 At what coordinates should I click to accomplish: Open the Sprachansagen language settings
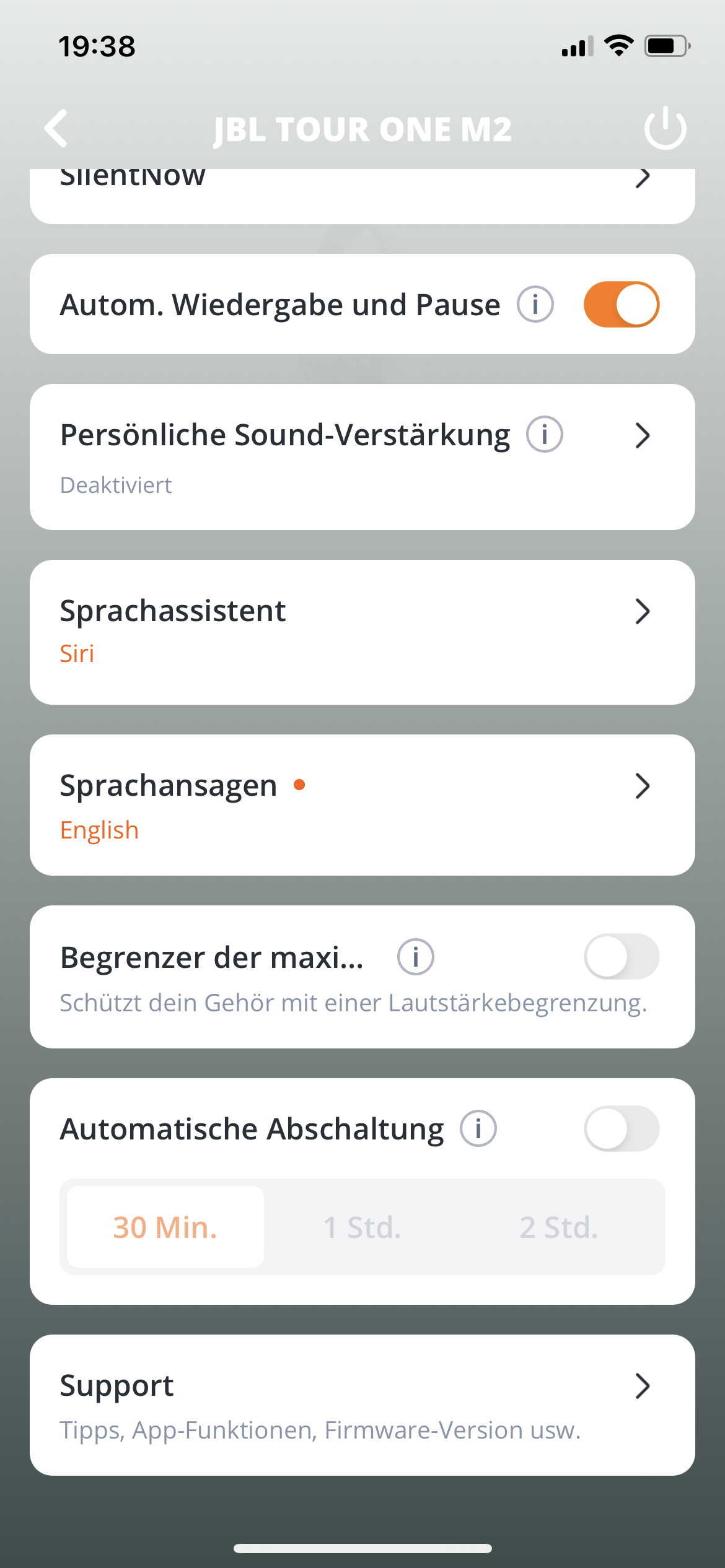362,805
